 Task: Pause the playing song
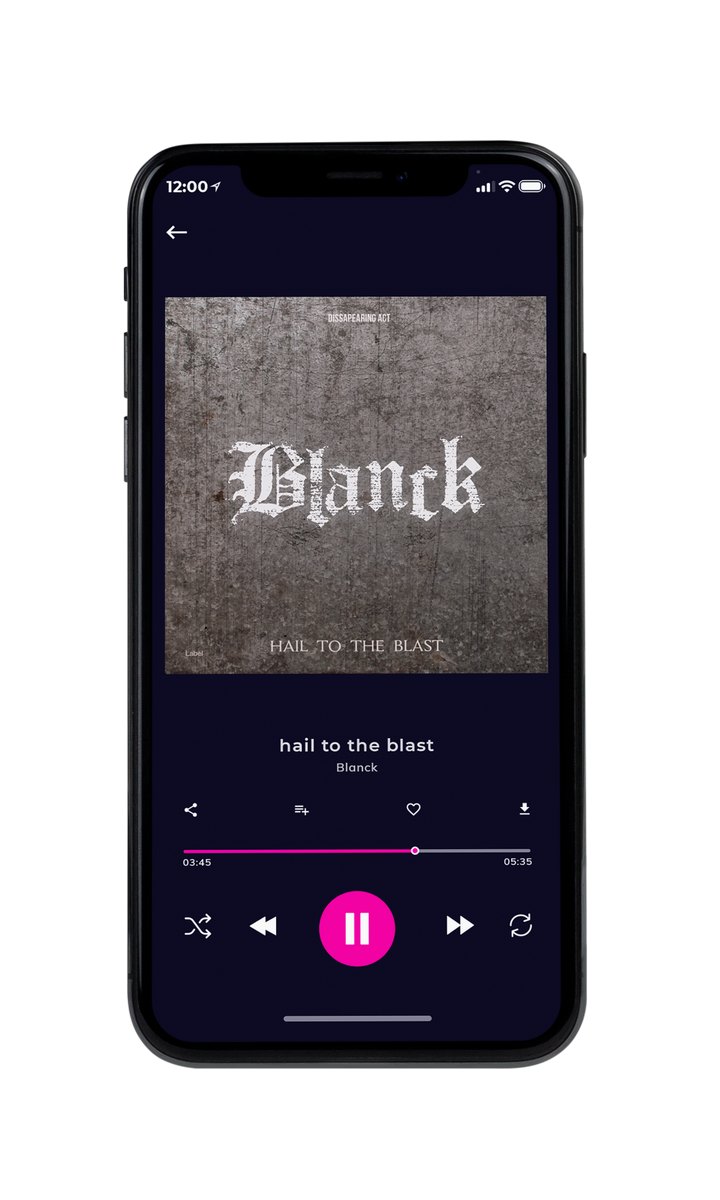tap(357, 929)
